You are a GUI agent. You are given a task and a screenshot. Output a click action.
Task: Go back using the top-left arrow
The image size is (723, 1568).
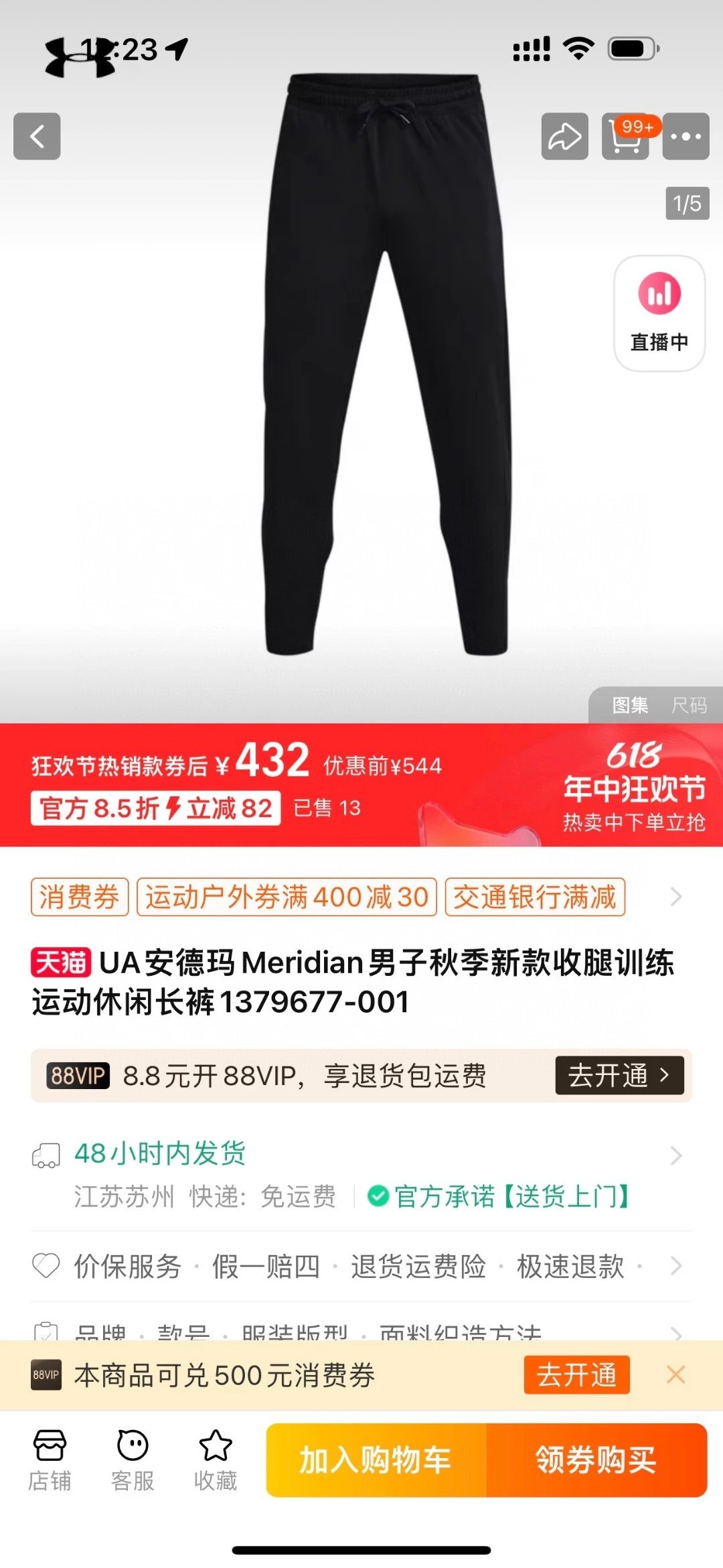pos(37,136)
